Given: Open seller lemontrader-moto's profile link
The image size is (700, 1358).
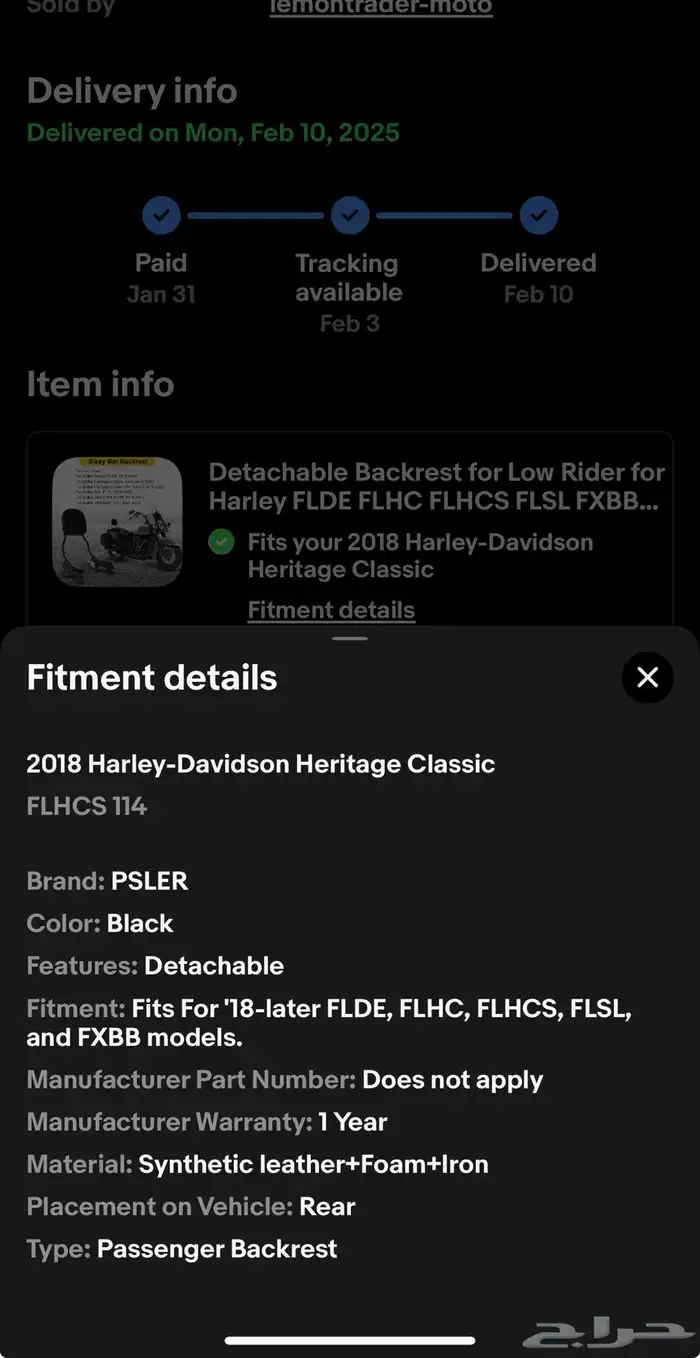Looking at the screenshot, I should click(381, 8).
